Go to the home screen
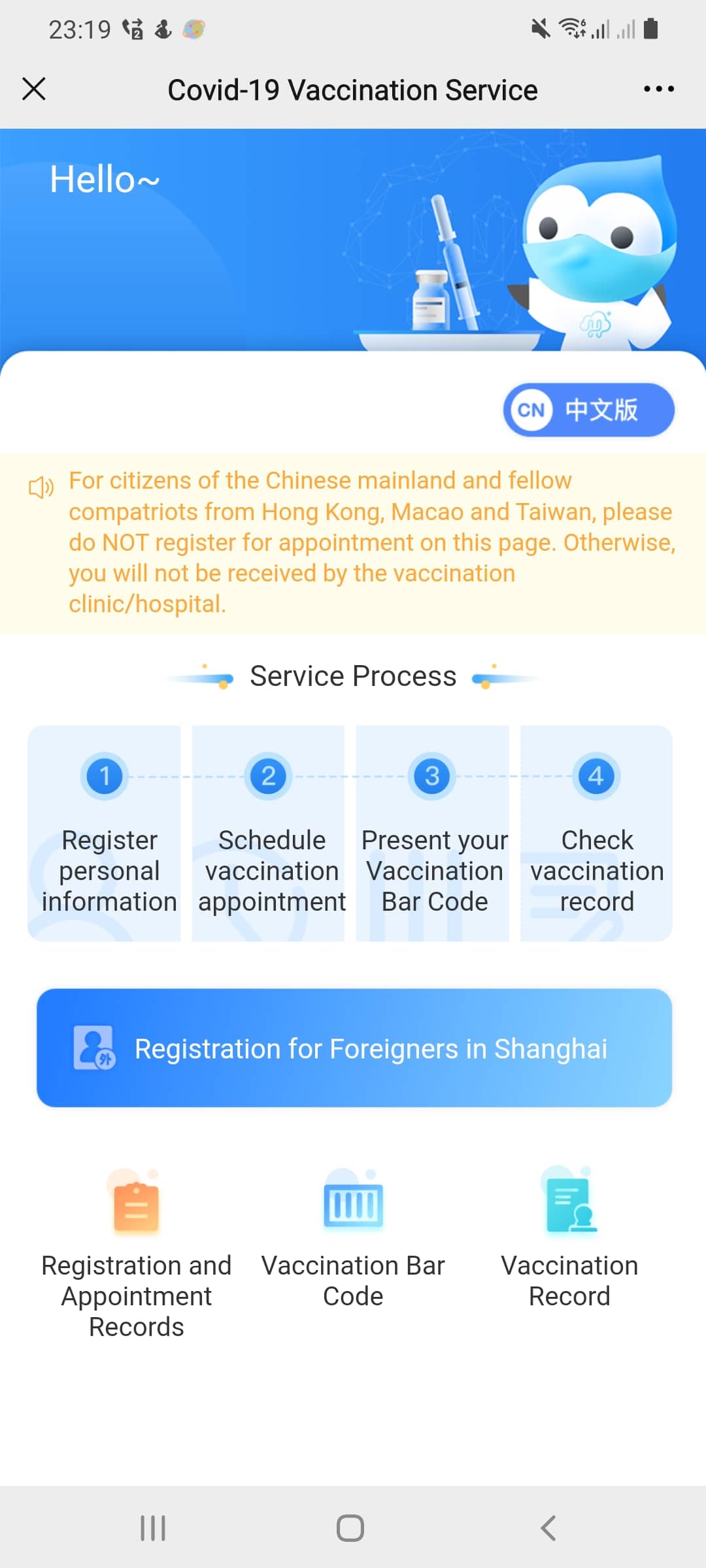This screenshot has width=706, height=1568. [350, 1528]
